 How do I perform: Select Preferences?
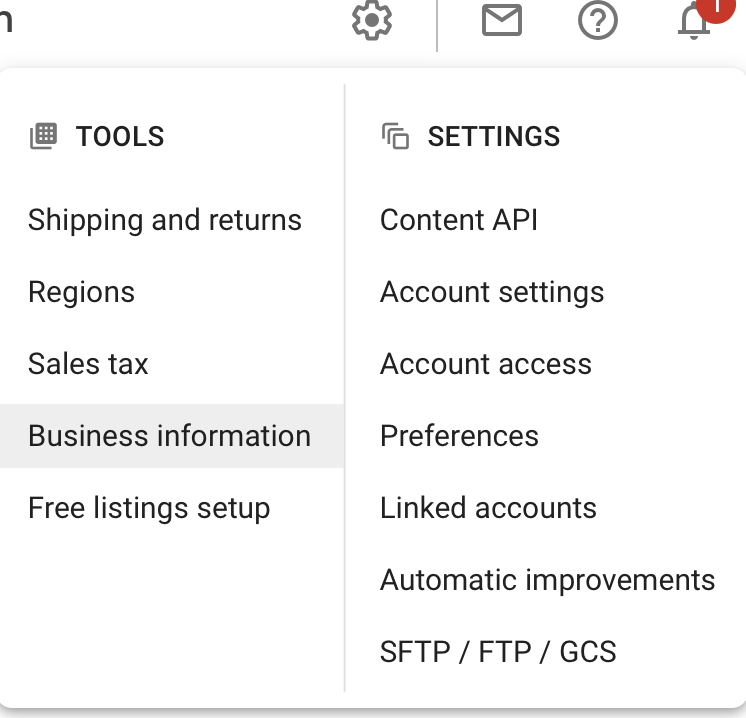coord(459,436)
